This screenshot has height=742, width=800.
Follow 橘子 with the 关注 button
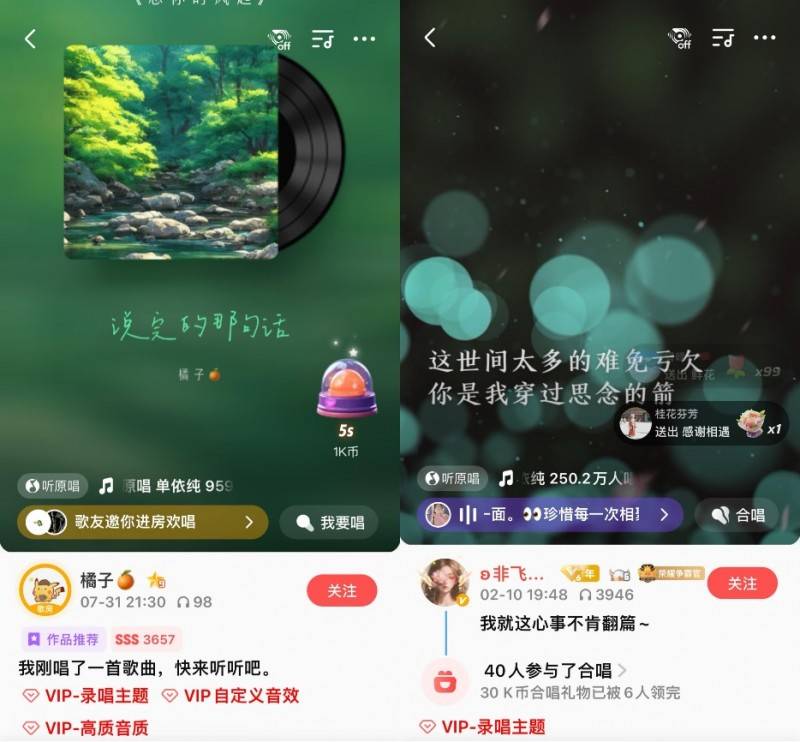[x=341, y=591]
